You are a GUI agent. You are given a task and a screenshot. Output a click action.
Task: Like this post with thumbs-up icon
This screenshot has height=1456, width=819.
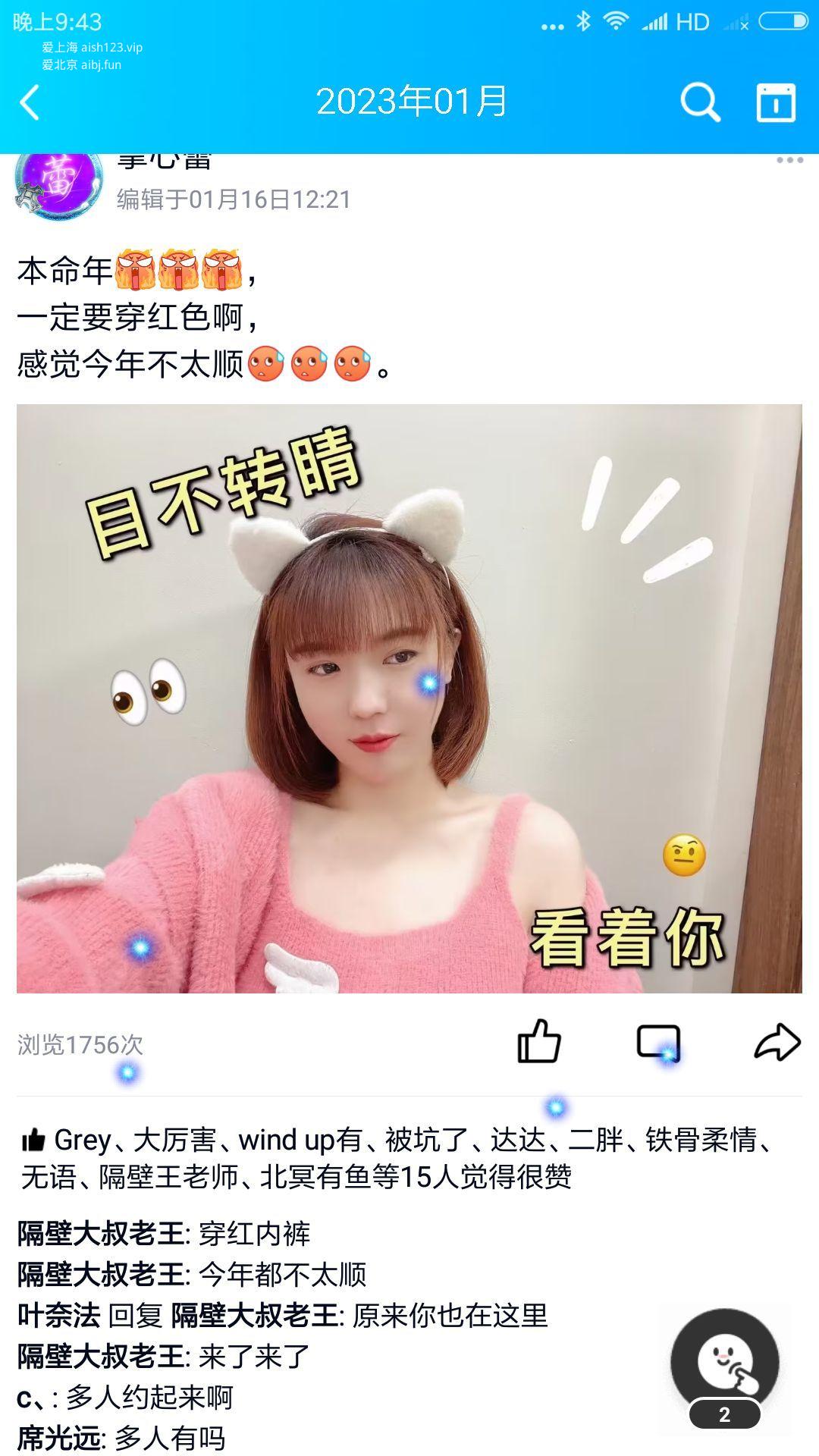[539, 1042]
